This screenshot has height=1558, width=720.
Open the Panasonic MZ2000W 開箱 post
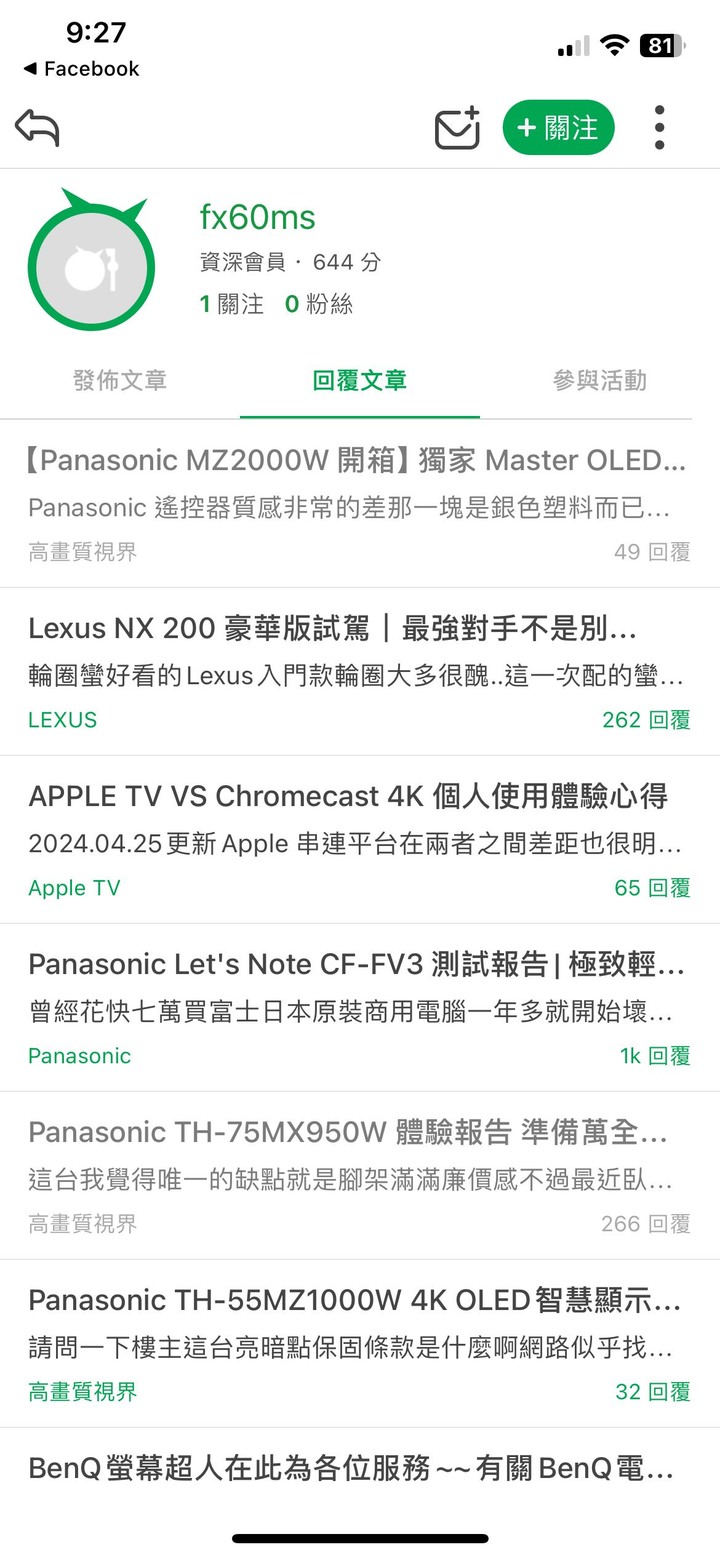360,504
